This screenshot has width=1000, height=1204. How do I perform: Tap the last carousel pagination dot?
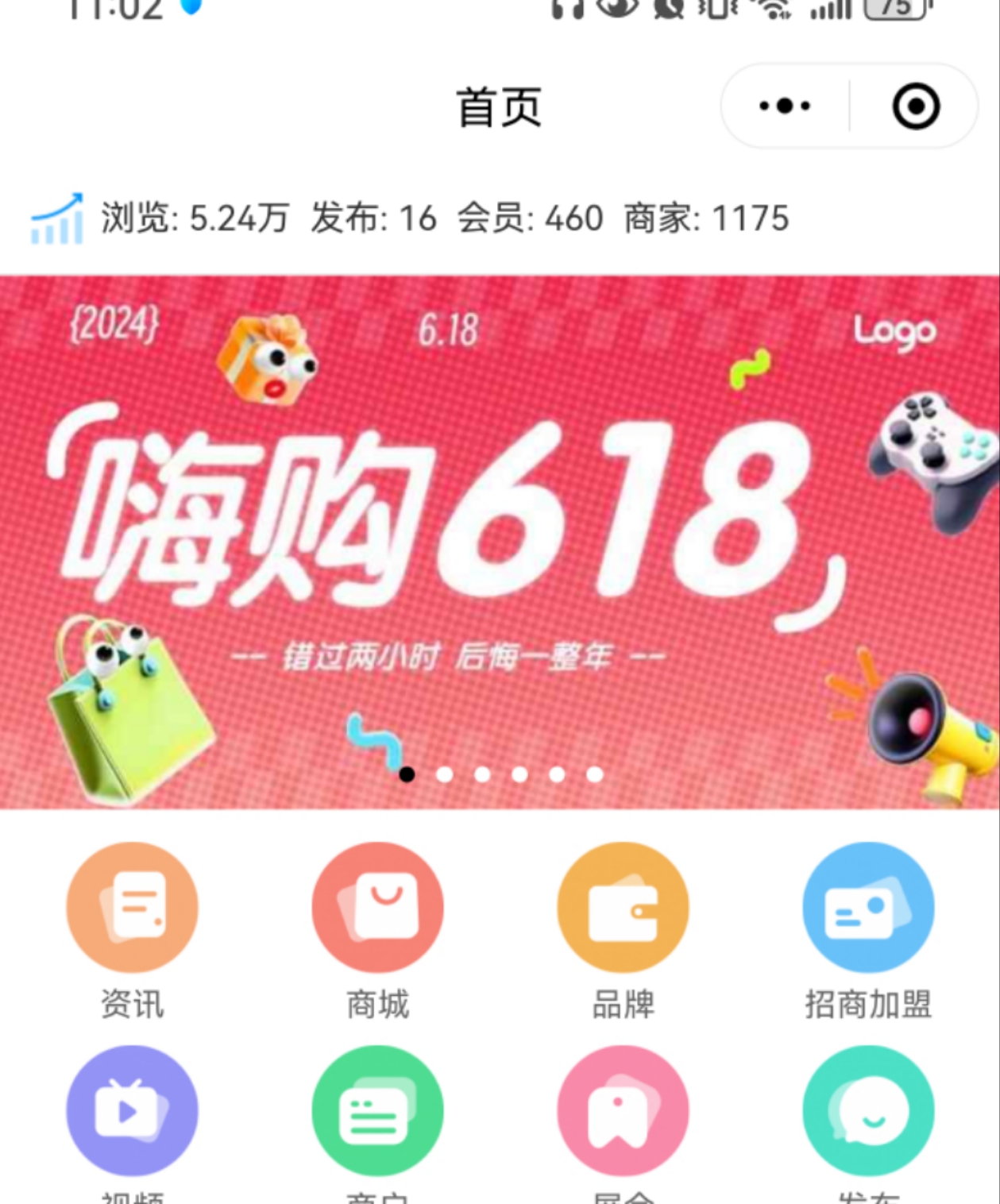594,773
